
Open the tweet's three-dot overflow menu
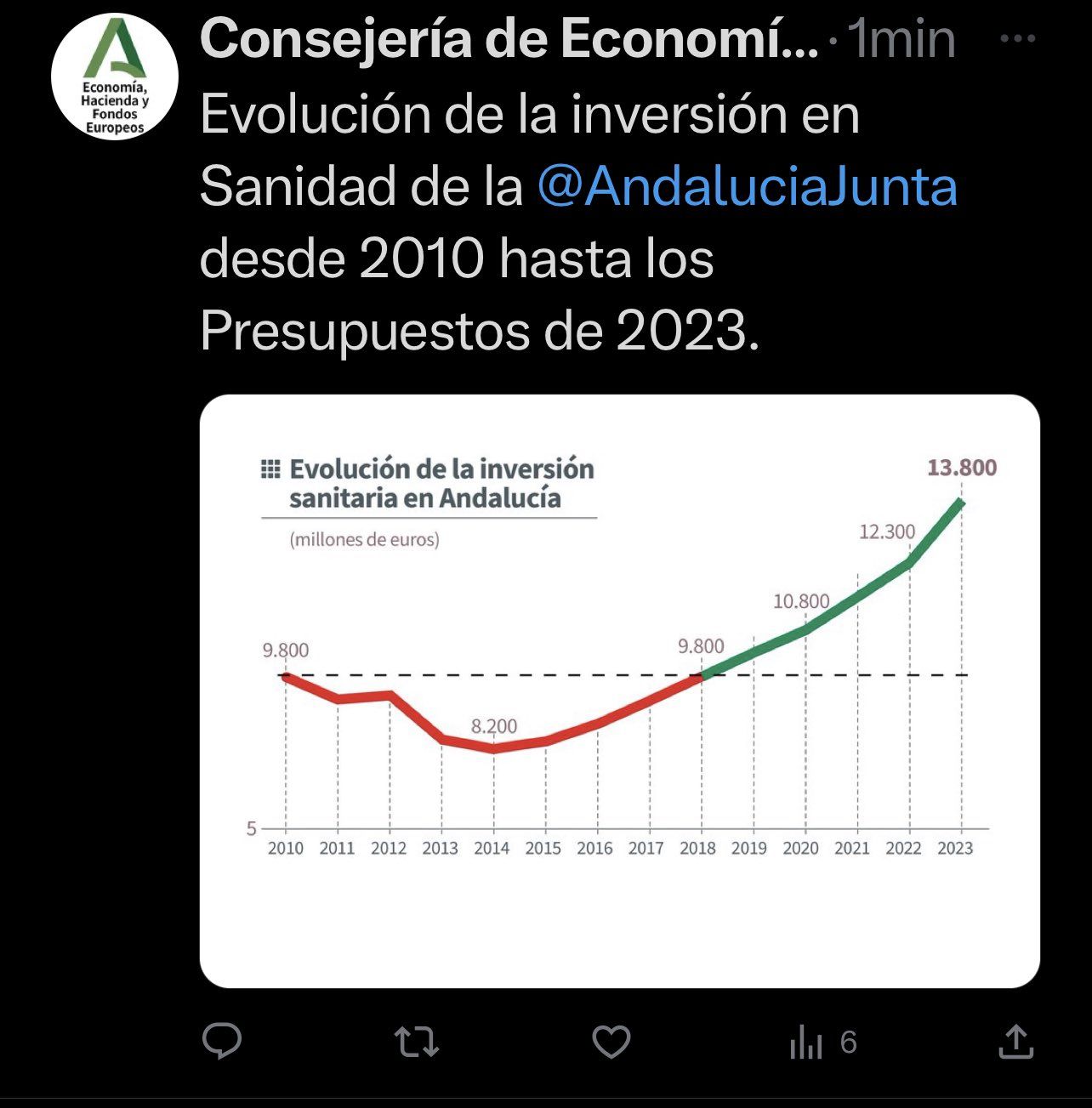[x=1017, y=39]
